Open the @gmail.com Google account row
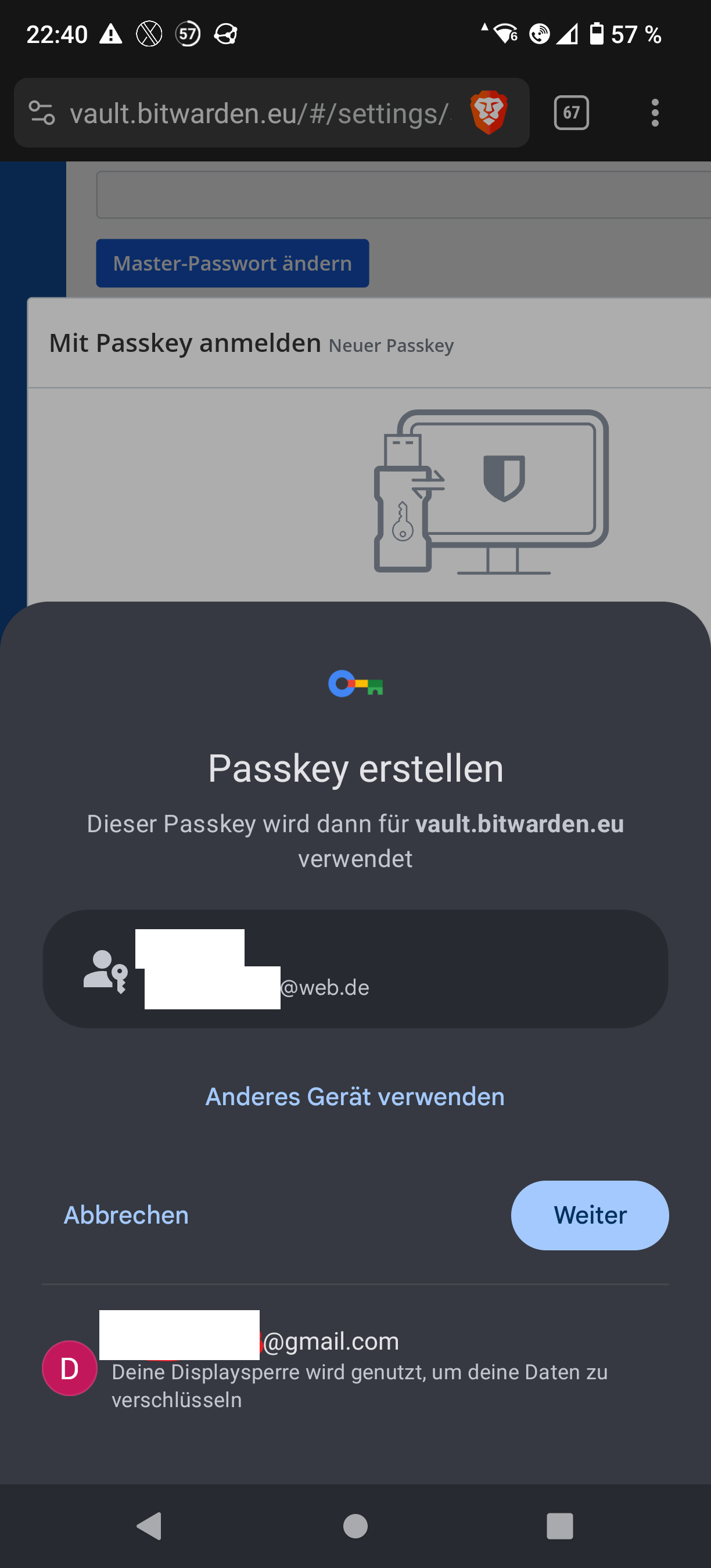Screen dimensions: 711x1568 [355, 1367]
